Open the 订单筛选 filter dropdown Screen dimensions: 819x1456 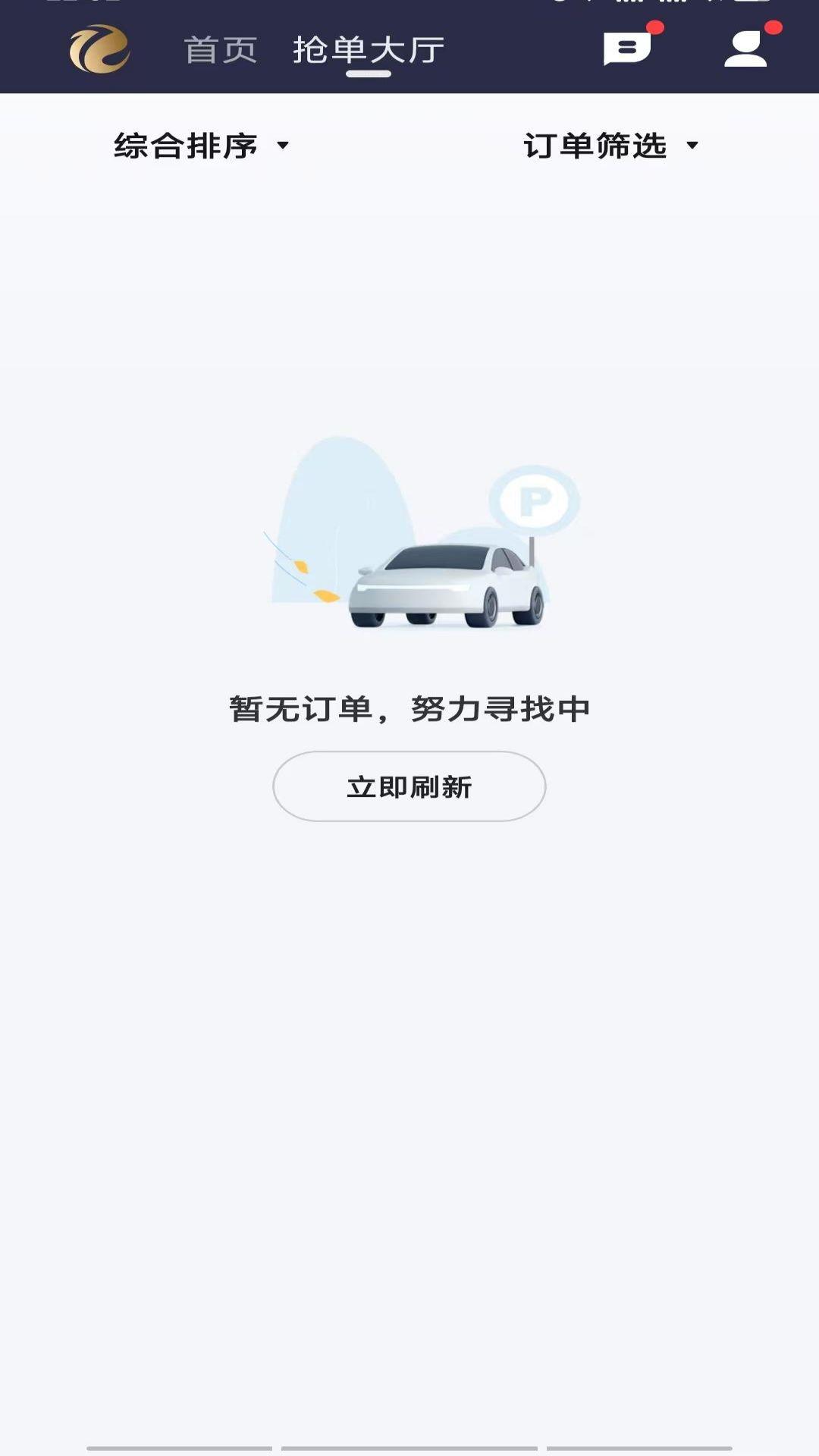click(x=595, y=146)
